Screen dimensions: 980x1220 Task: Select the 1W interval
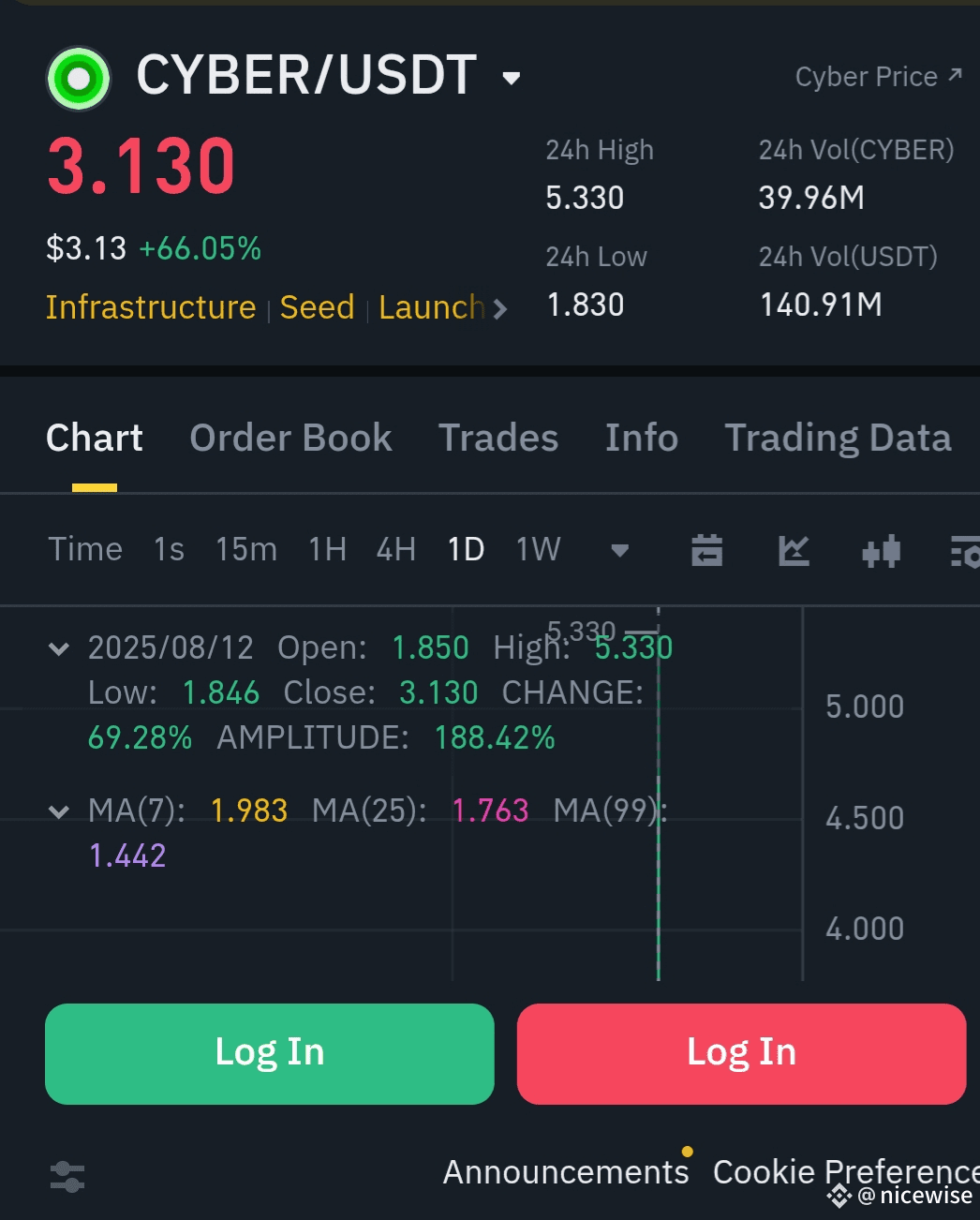click(x=538, y=549)
